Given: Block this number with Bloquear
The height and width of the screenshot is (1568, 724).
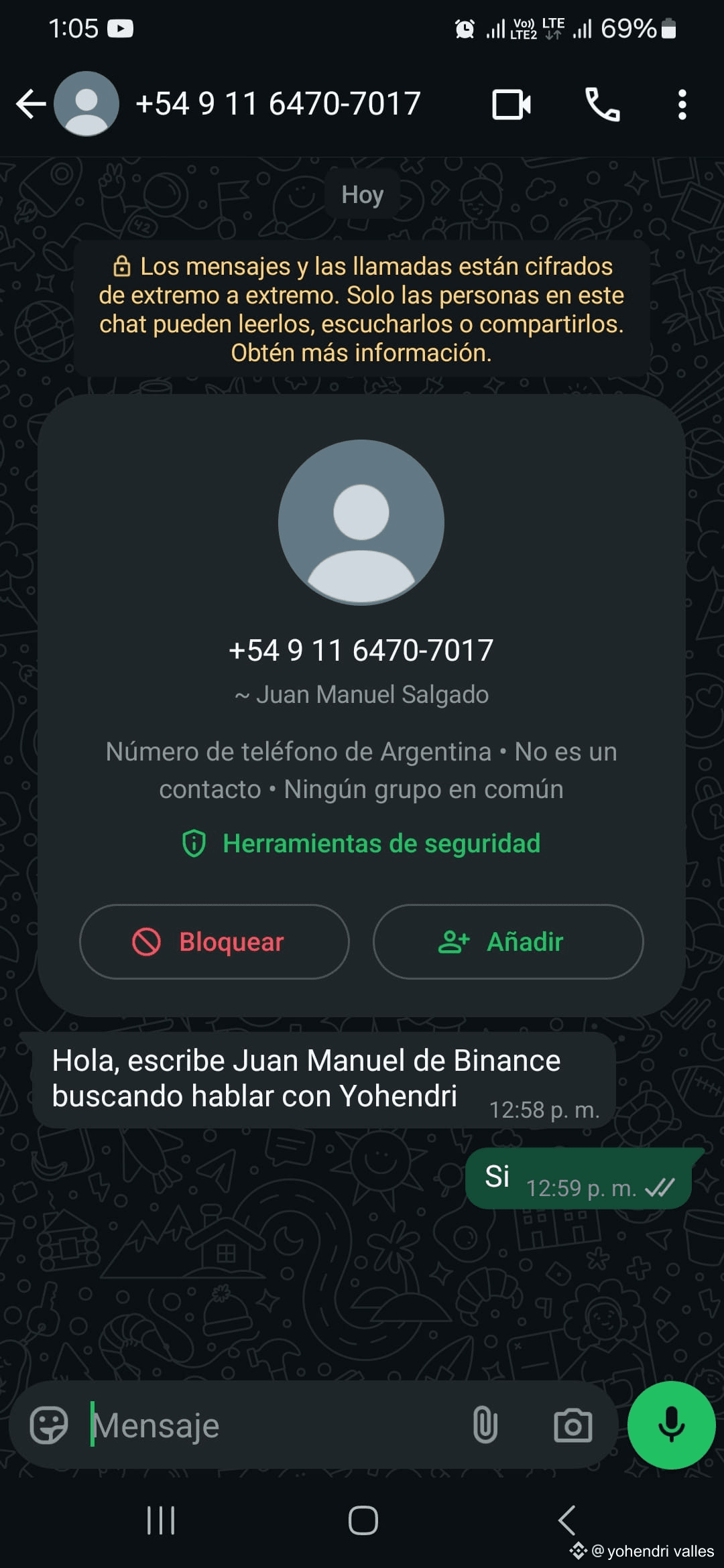Looking at the screenshot, I should pos(215,941).
